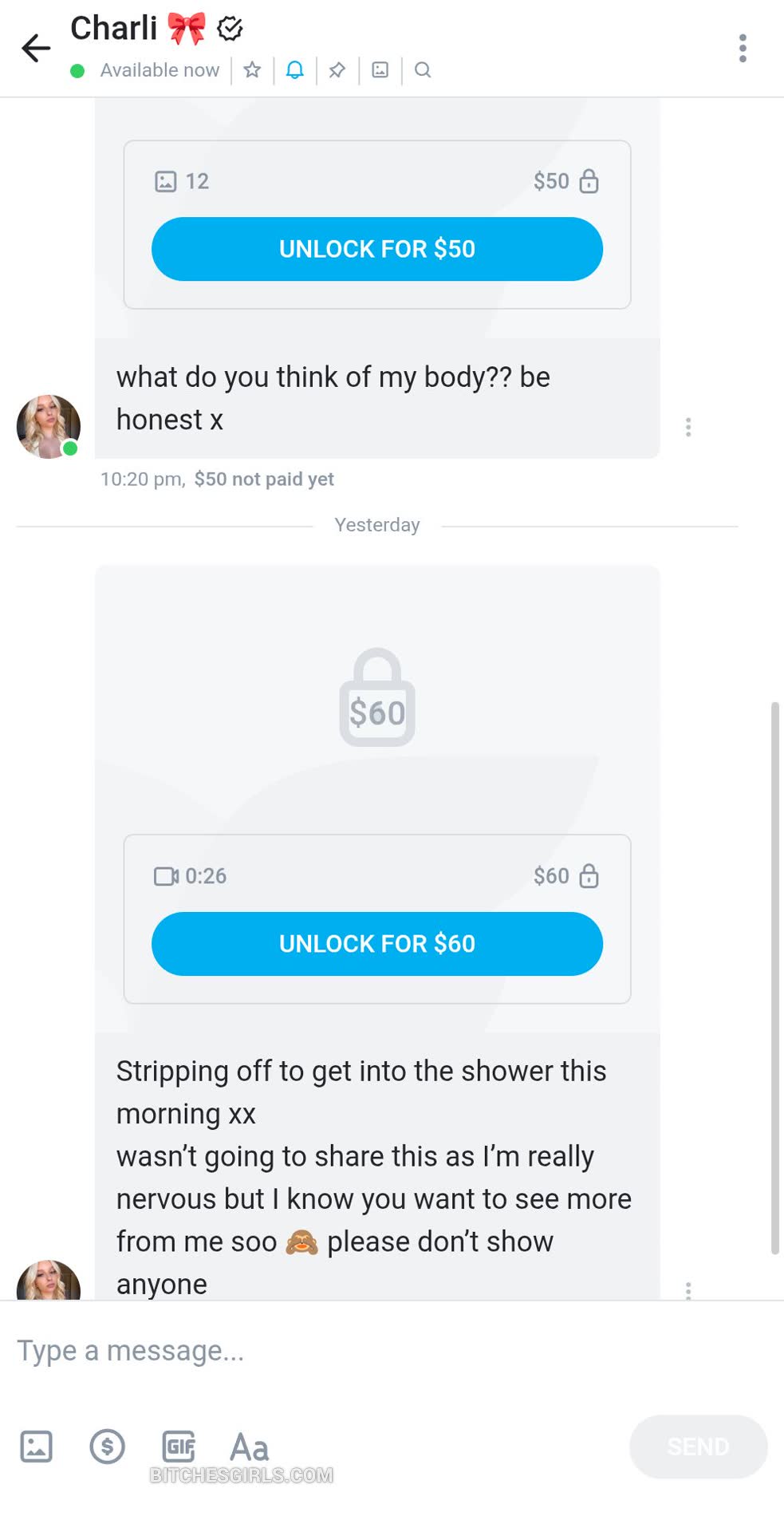Send a tip with dollar icon
The height and width of the screenshot is (1516, 784).
point(108,1447)
